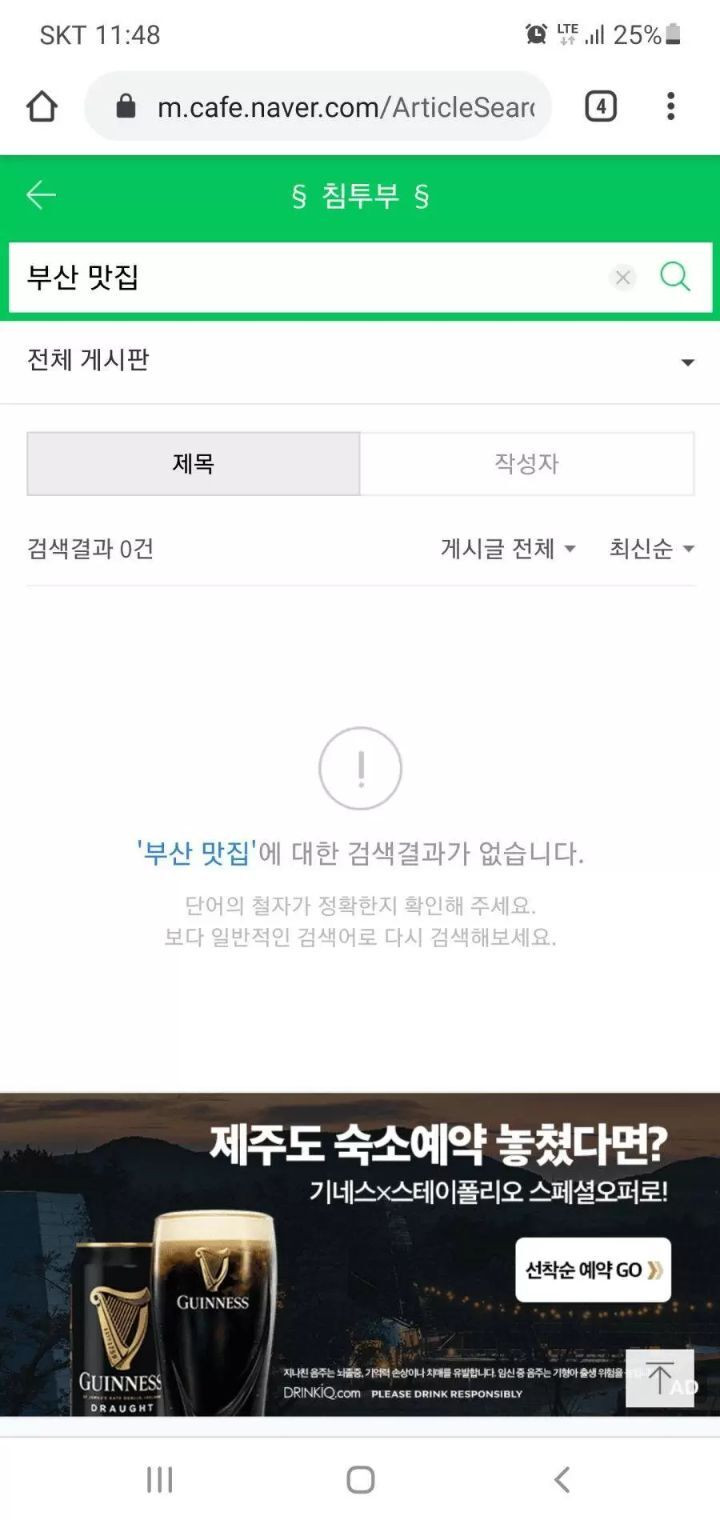
Task: Run the search with the magnifier icon
Action: click(x=675, y=277)
